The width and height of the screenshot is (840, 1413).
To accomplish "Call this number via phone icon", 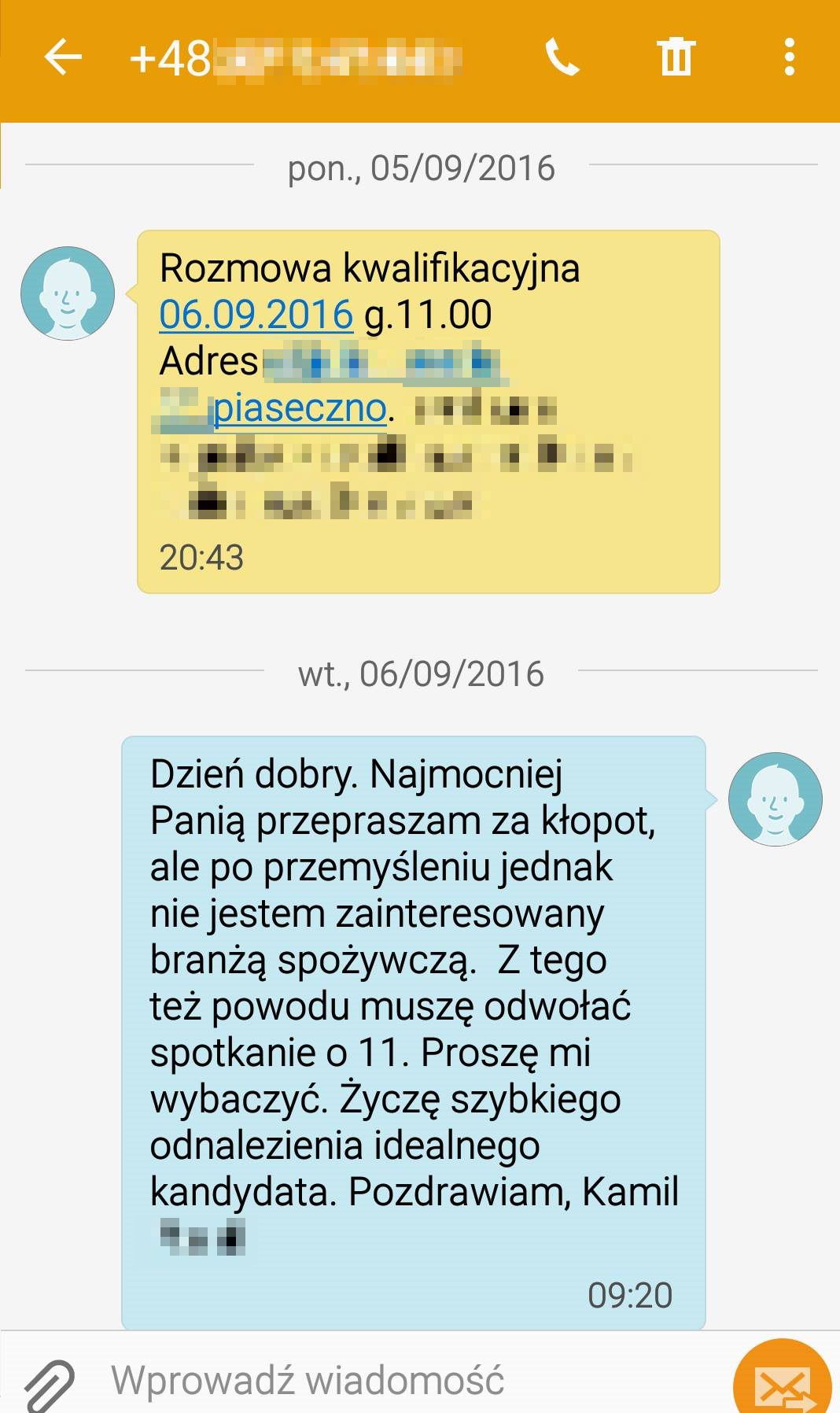I will pyautogui.click(x=562, y=57).
